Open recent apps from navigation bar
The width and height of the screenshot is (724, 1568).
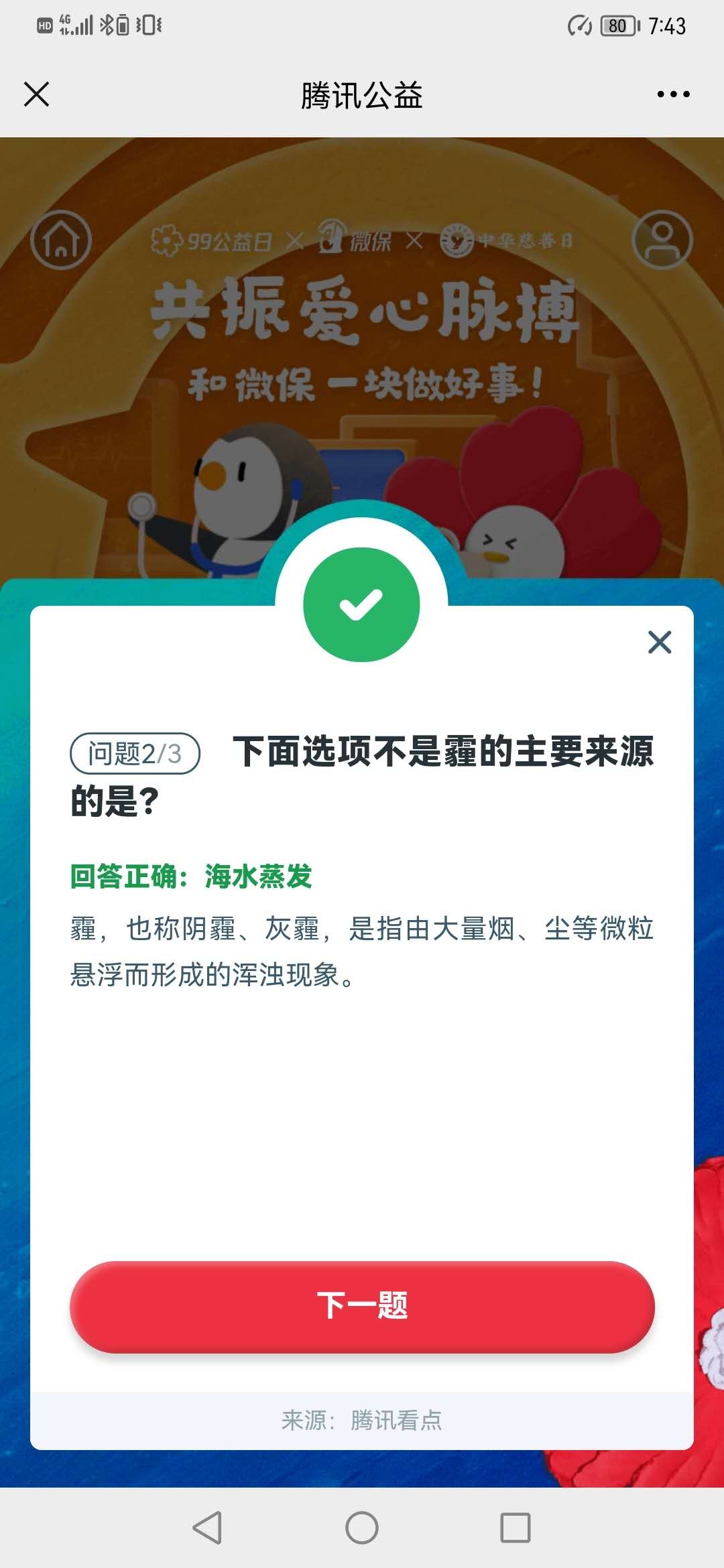coord(515,1528)
